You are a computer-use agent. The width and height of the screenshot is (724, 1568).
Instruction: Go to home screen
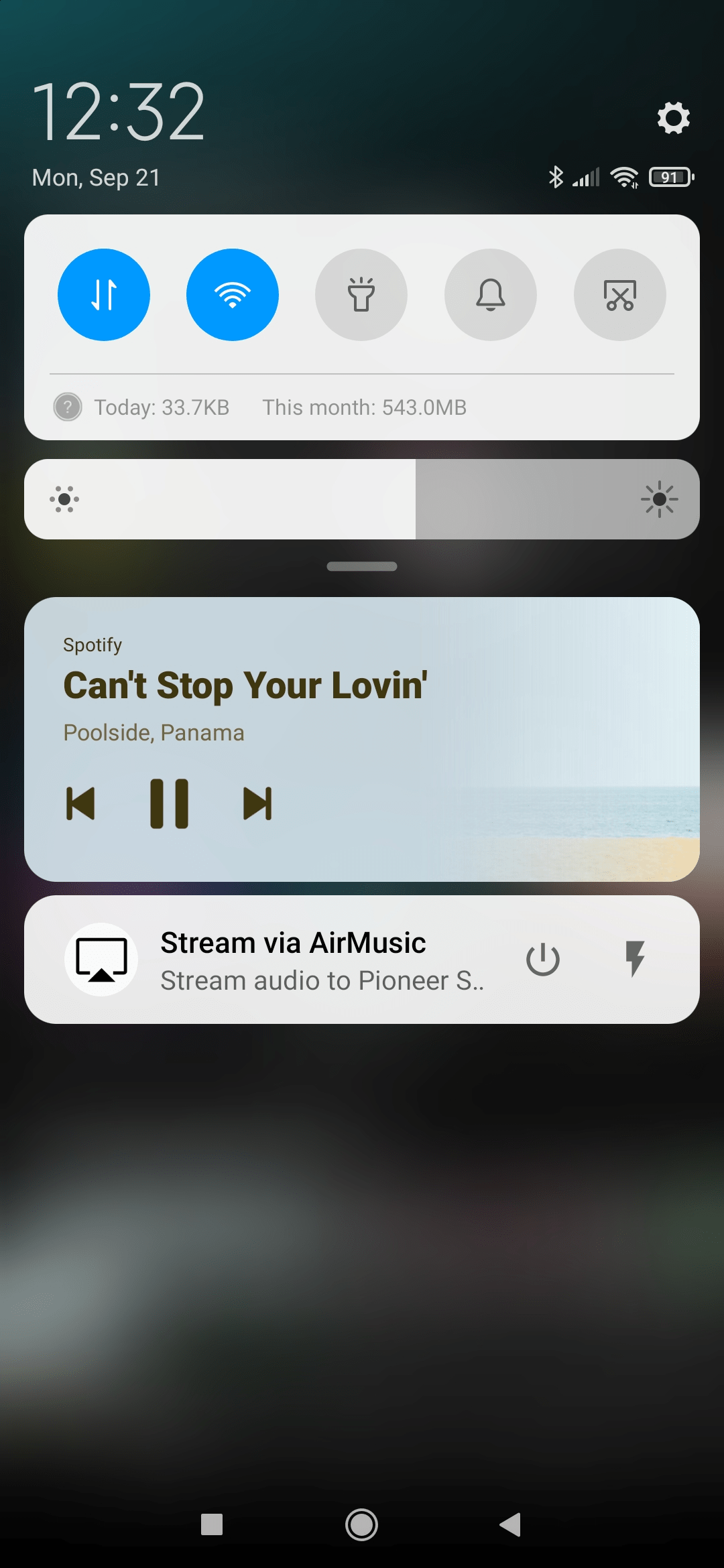(x=362, y=1525)
